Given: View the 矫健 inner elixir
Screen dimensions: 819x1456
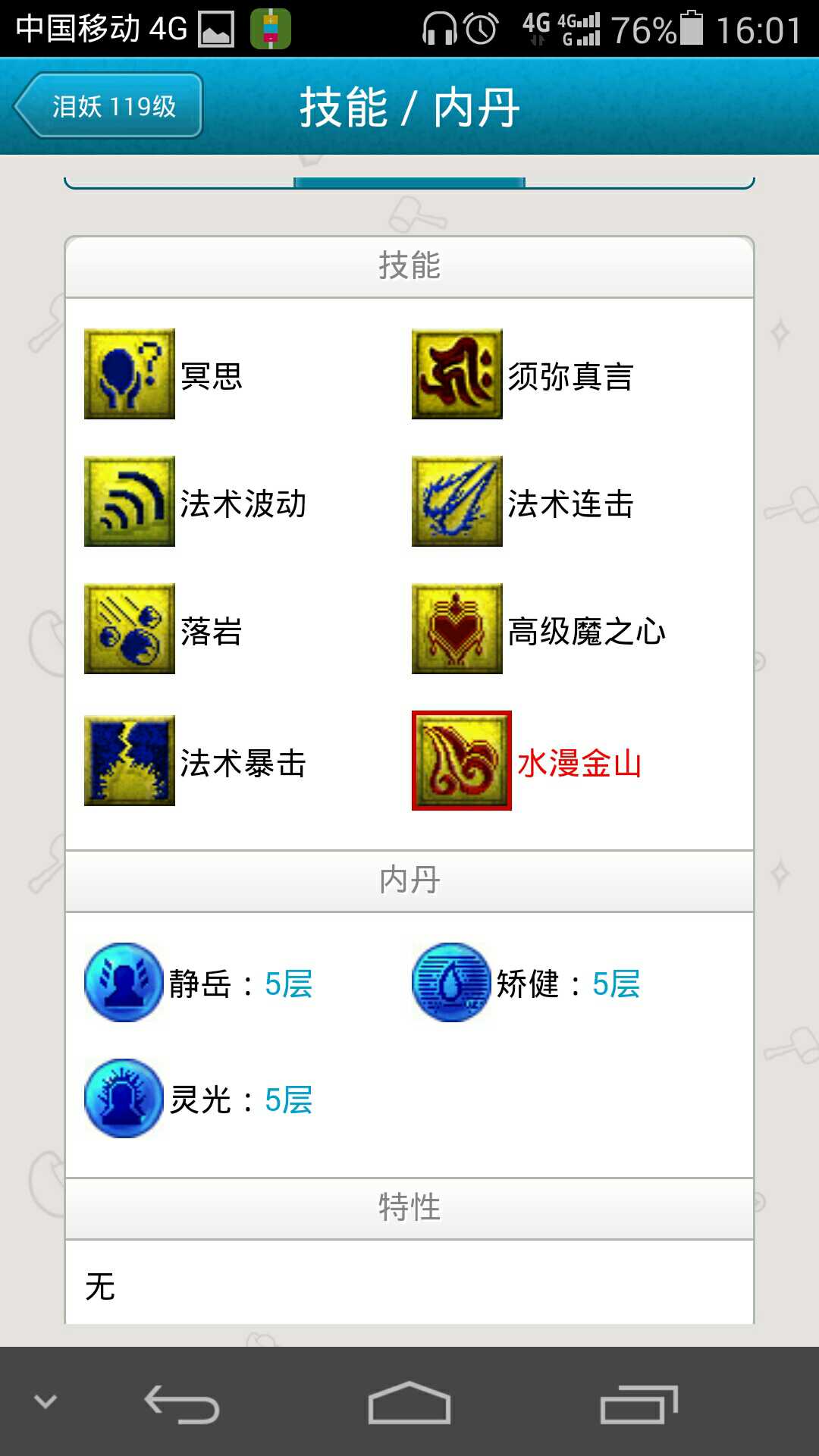Looking at the screenshot, I should pyautogui.click(x=452, y=983).
